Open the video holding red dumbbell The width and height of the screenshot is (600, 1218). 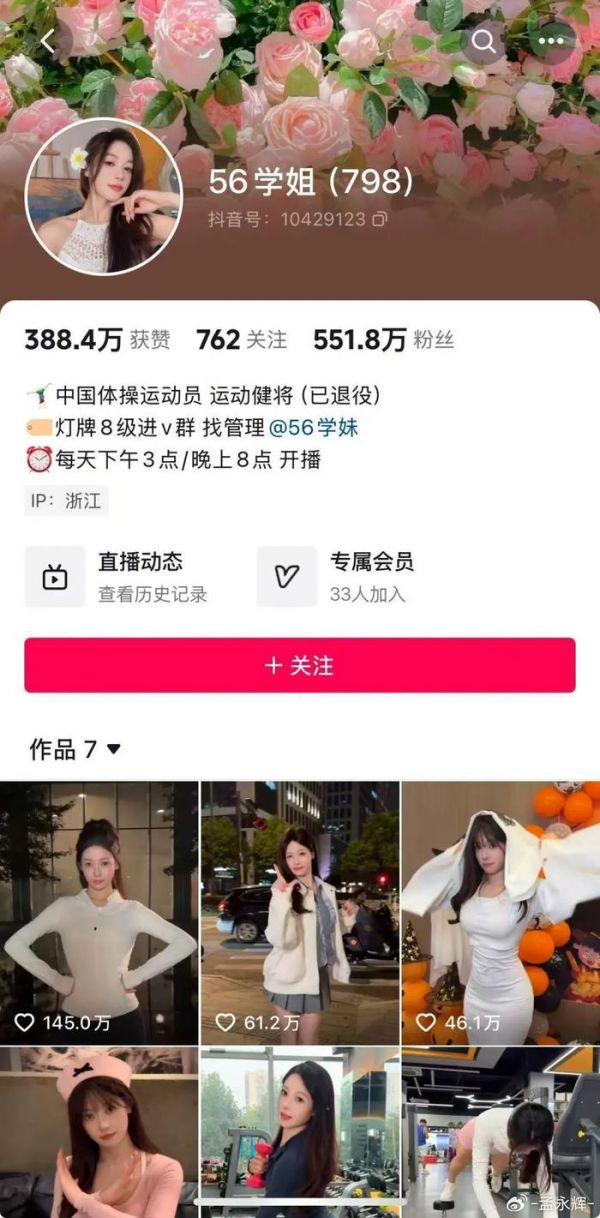[300, 1132]
